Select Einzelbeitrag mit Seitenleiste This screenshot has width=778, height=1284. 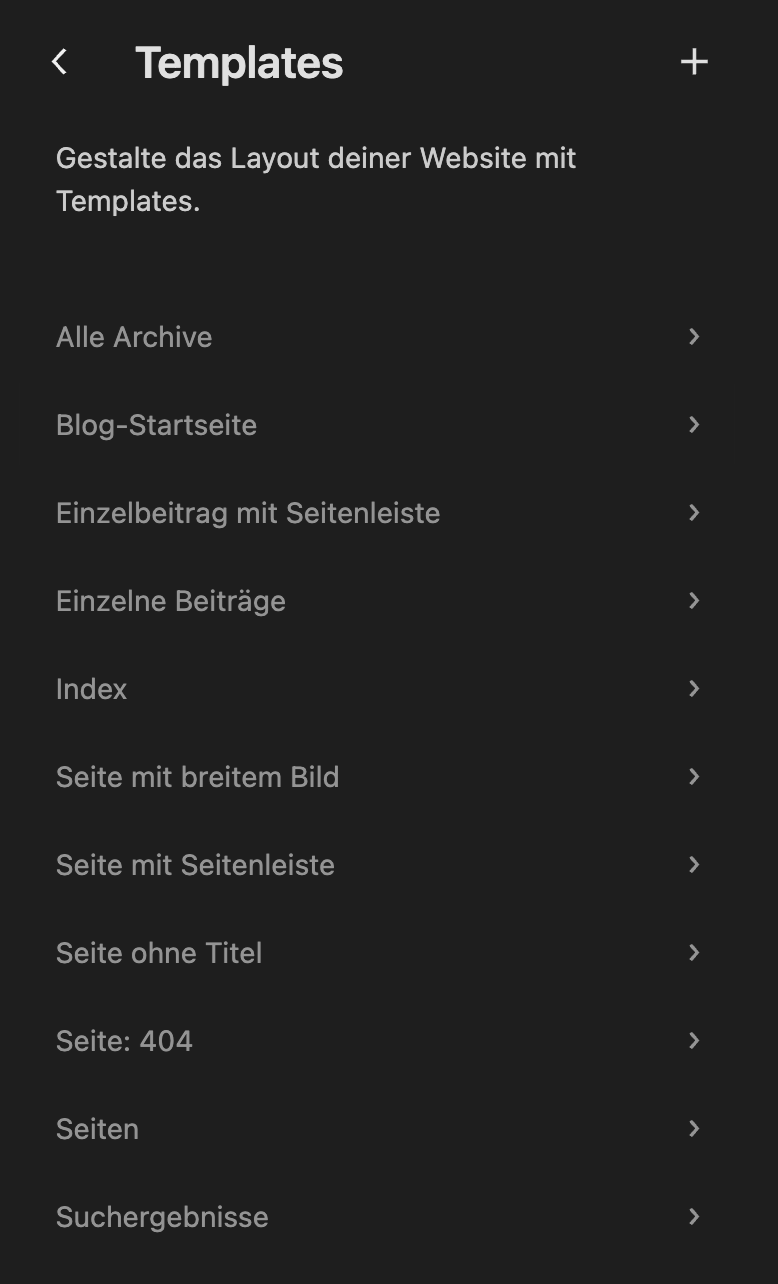click(x=379, y=513)
